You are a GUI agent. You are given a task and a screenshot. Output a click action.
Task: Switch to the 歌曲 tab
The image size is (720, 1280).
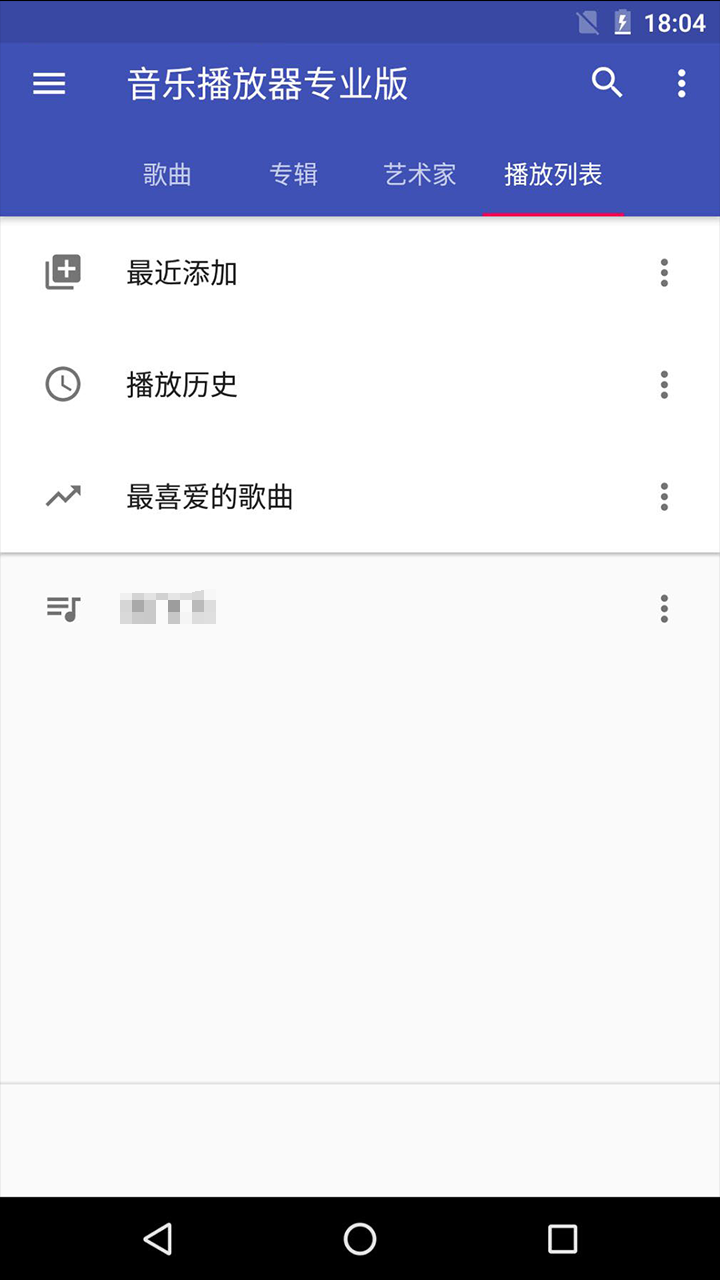pos(167,175)
